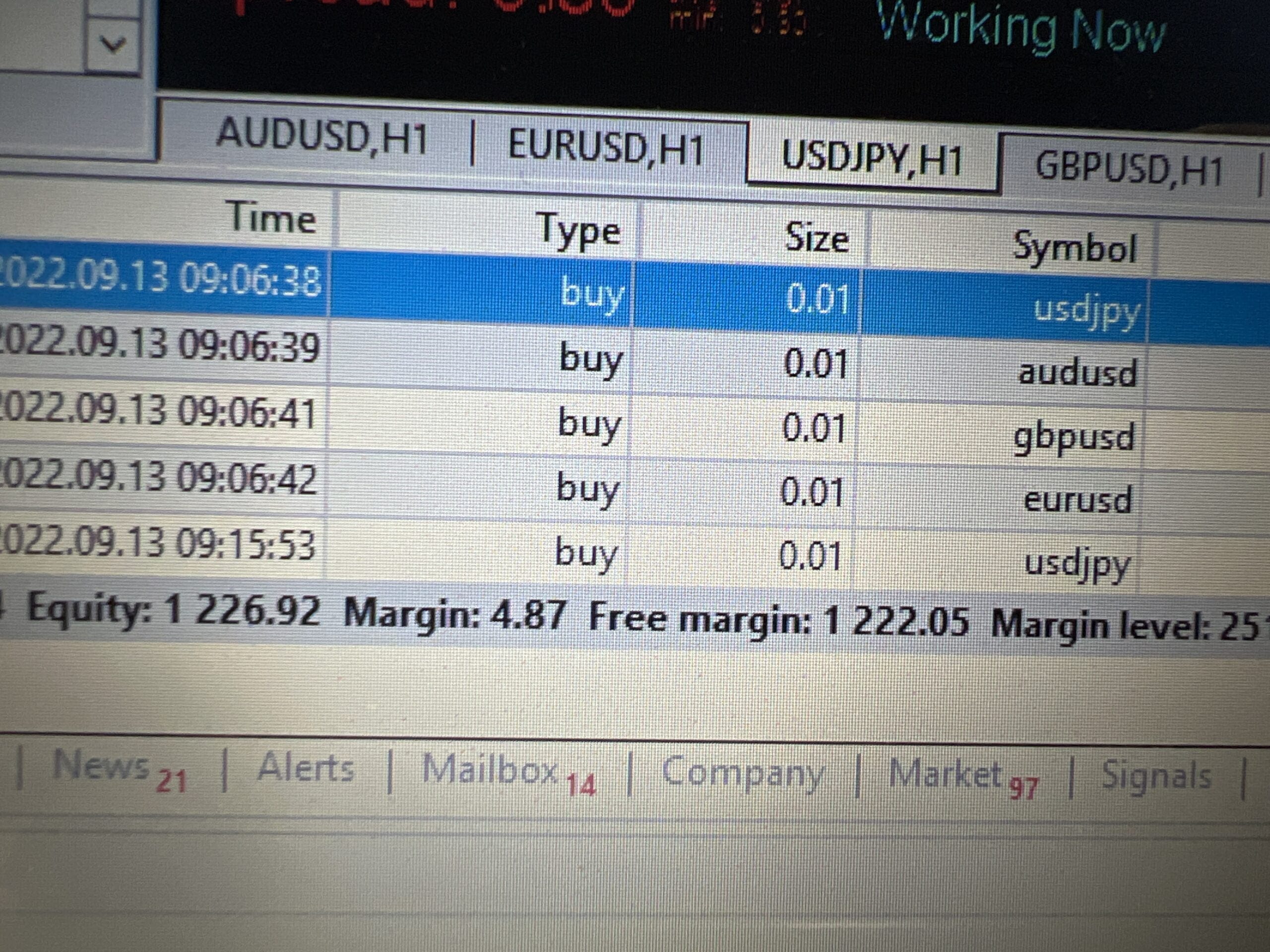Switch to the Signals tab
The height and width of the screenshot is (952, 1270).
(x=1156, y=777)
